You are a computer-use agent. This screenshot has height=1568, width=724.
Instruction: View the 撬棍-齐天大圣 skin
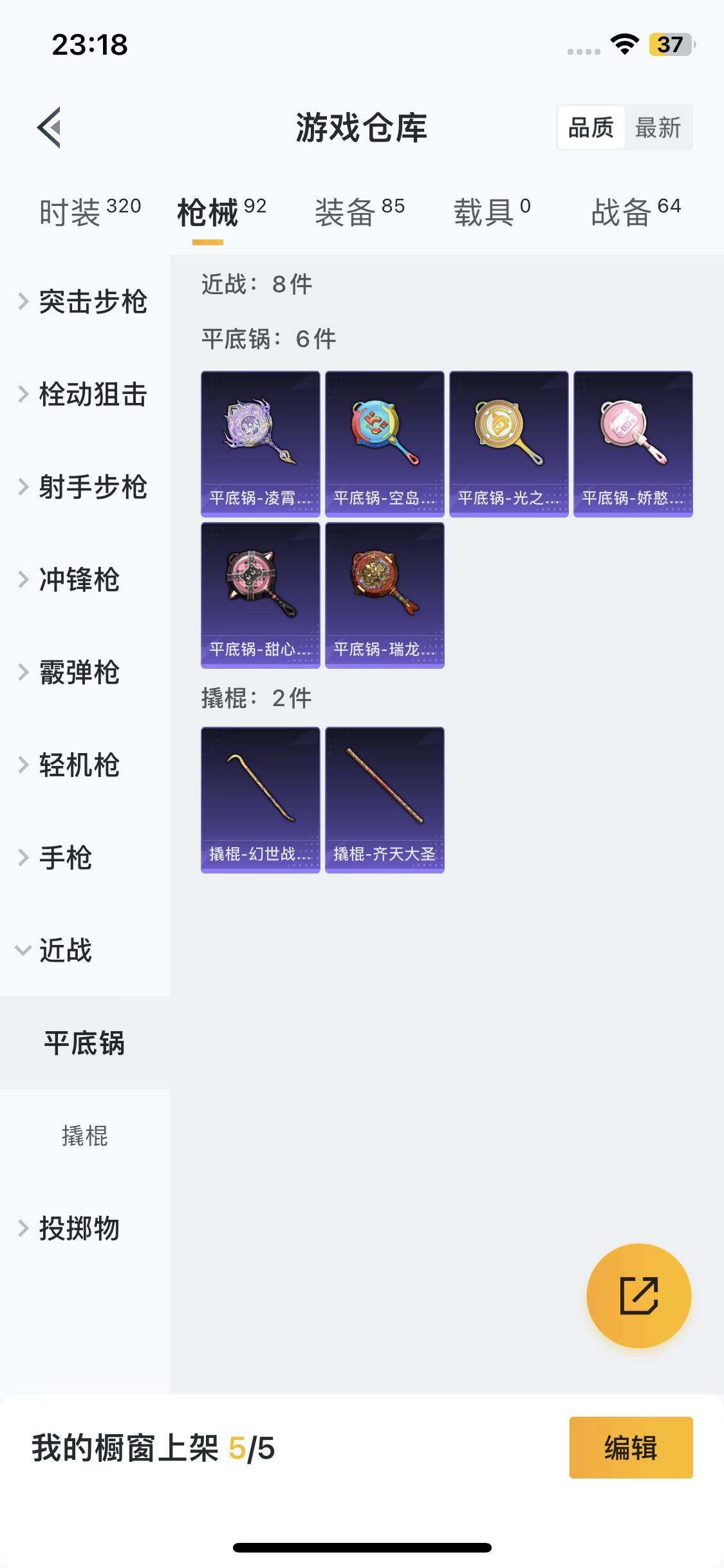pos(384,799)
